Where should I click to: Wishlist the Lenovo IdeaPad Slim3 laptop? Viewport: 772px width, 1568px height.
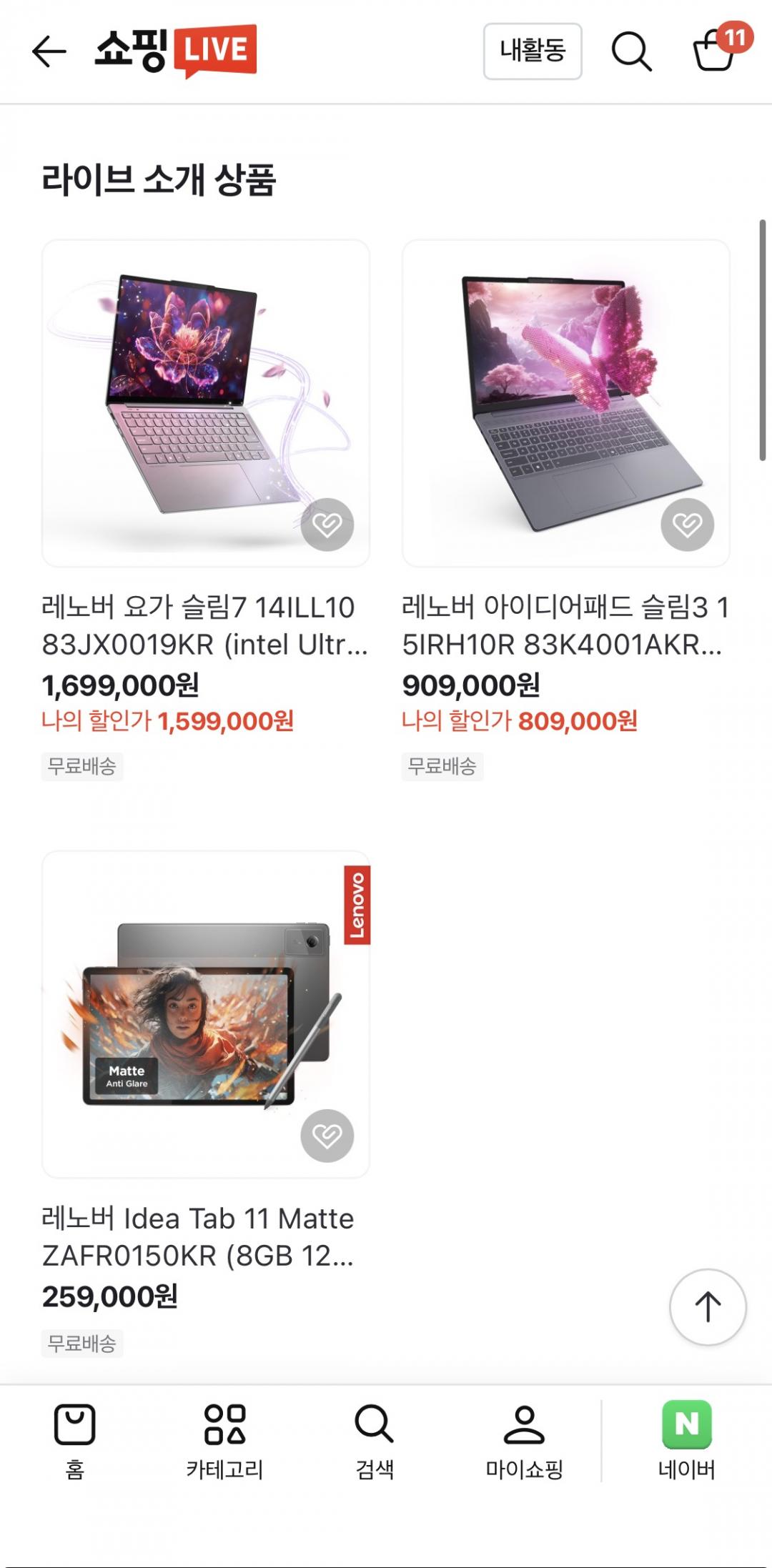688,525
